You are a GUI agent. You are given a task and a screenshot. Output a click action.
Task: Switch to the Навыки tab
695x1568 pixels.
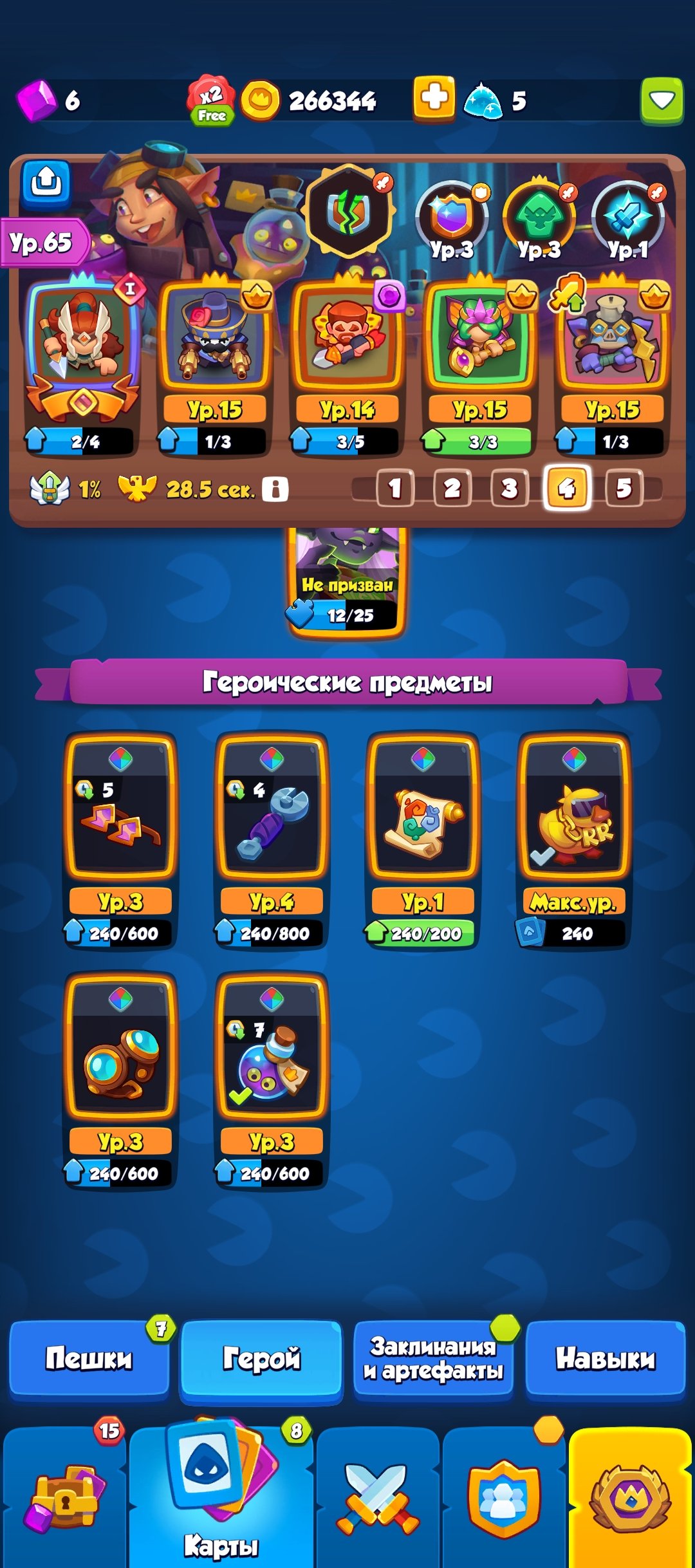tap(605, 1358)
